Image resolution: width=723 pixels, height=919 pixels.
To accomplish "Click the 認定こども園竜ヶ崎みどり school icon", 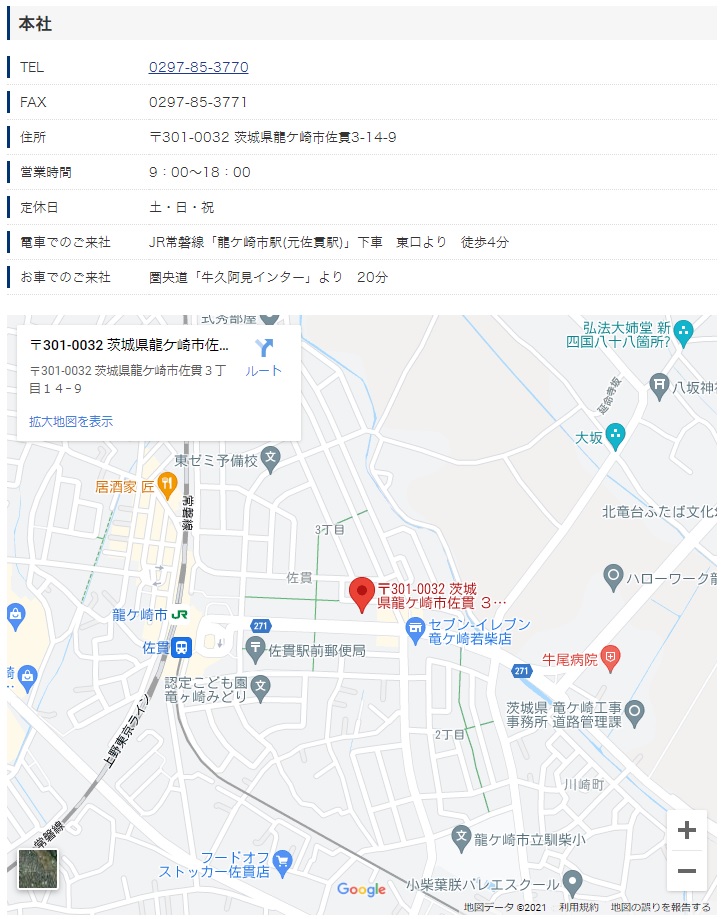I will click(x=261, y=685).
